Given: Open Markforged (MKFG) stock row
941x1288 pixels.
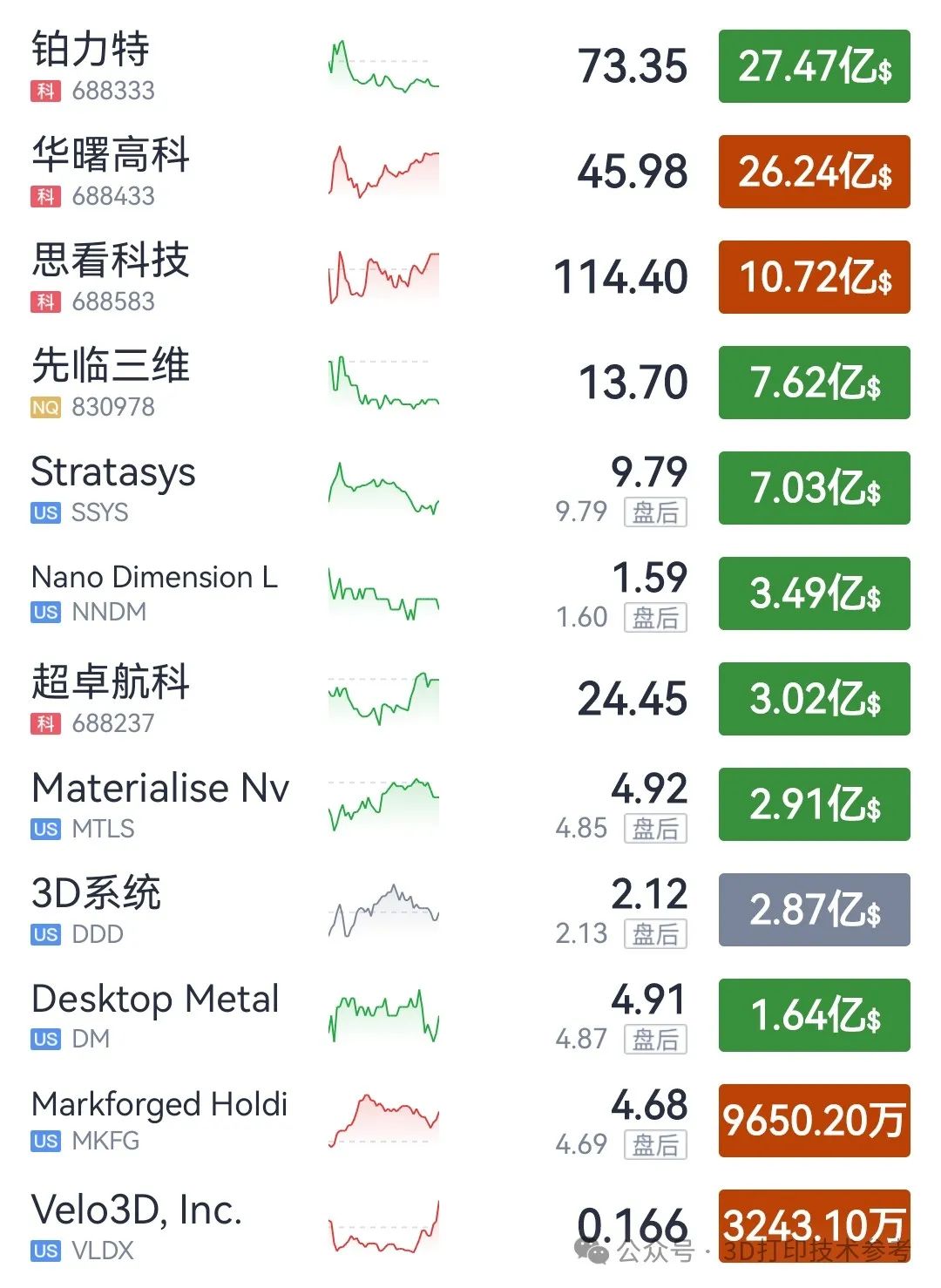Looking at the screenshot, I should (x=159, y=1104).
